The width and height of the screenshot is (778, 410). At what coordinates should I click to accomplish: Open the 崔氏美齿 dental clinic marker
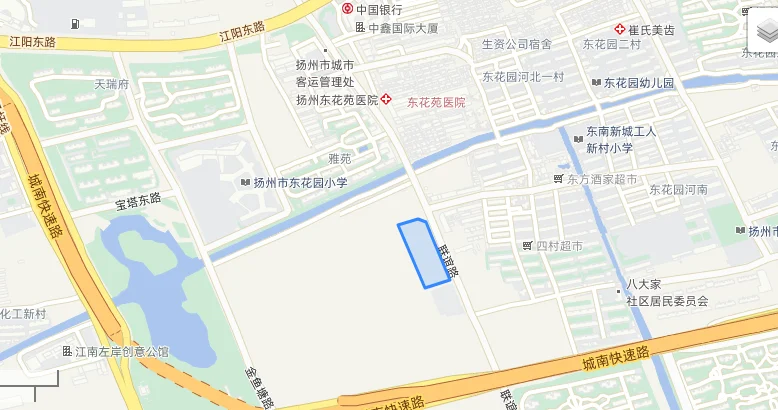point(620,29)
